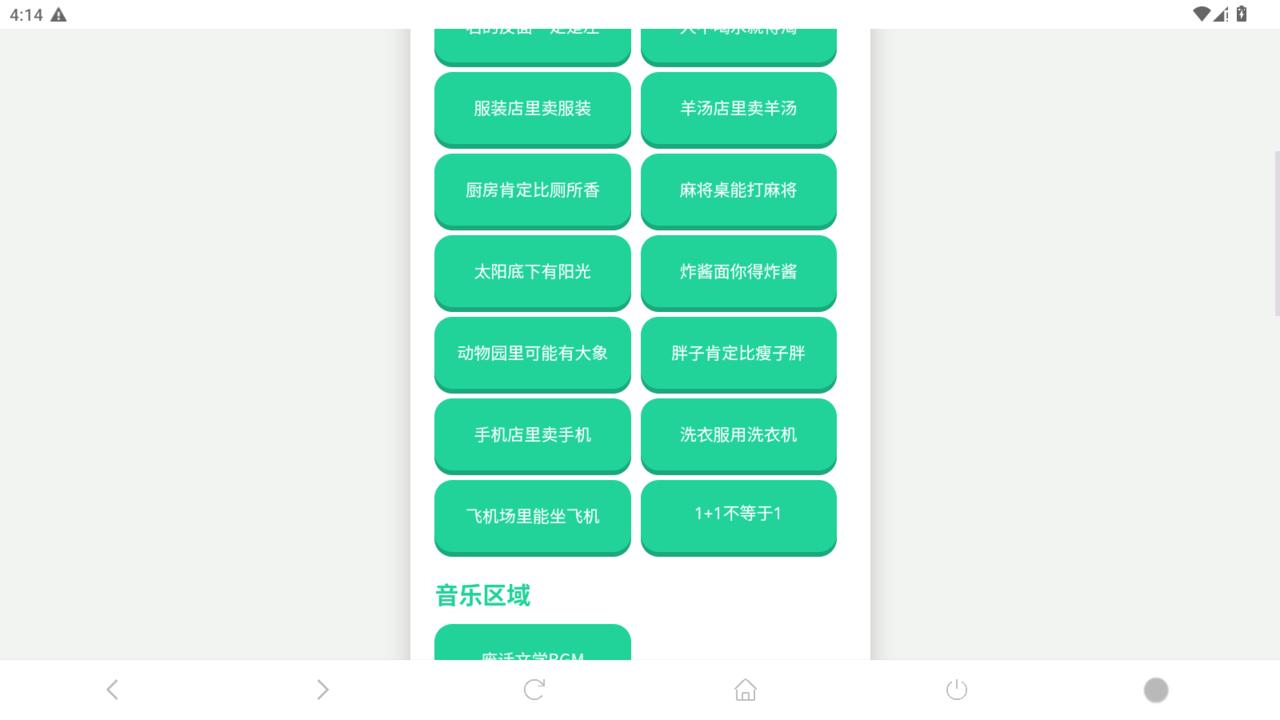Play the 太阳底下有阳光 phrase
Image resolution: width=1280 pixels, height=720 pixels.
pos(532,271)
